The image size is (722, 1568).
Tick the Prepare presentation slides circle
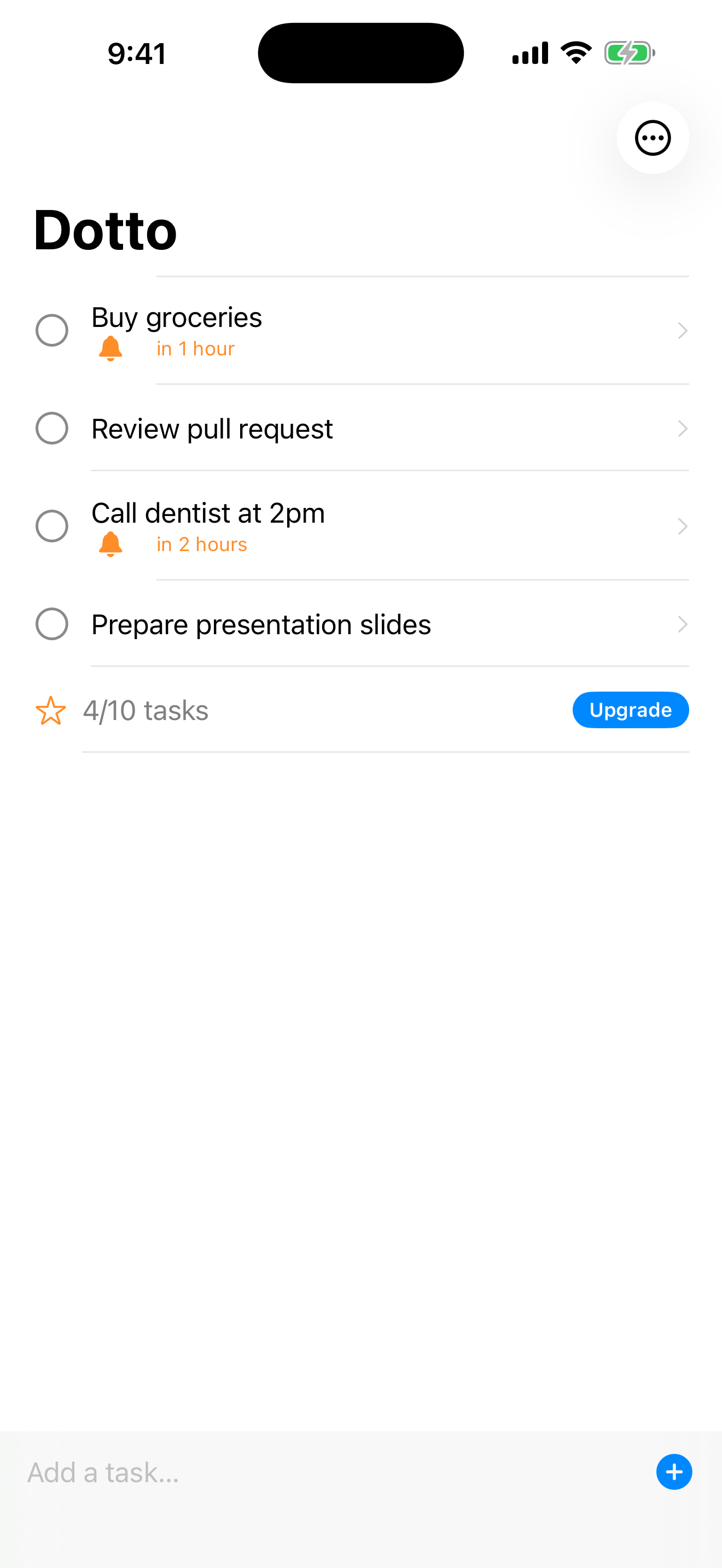point(52,624)
